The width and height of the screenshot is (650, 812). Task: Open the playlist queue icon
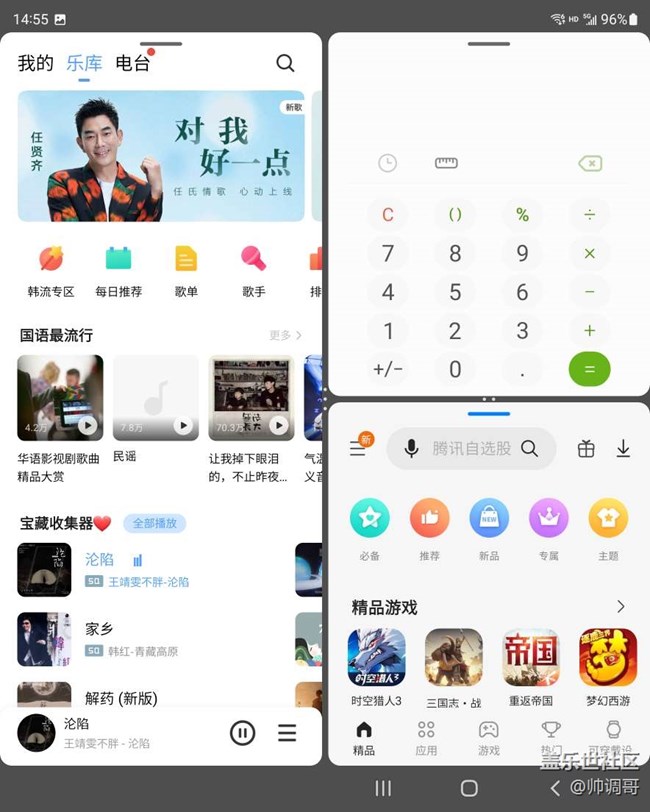287,733
